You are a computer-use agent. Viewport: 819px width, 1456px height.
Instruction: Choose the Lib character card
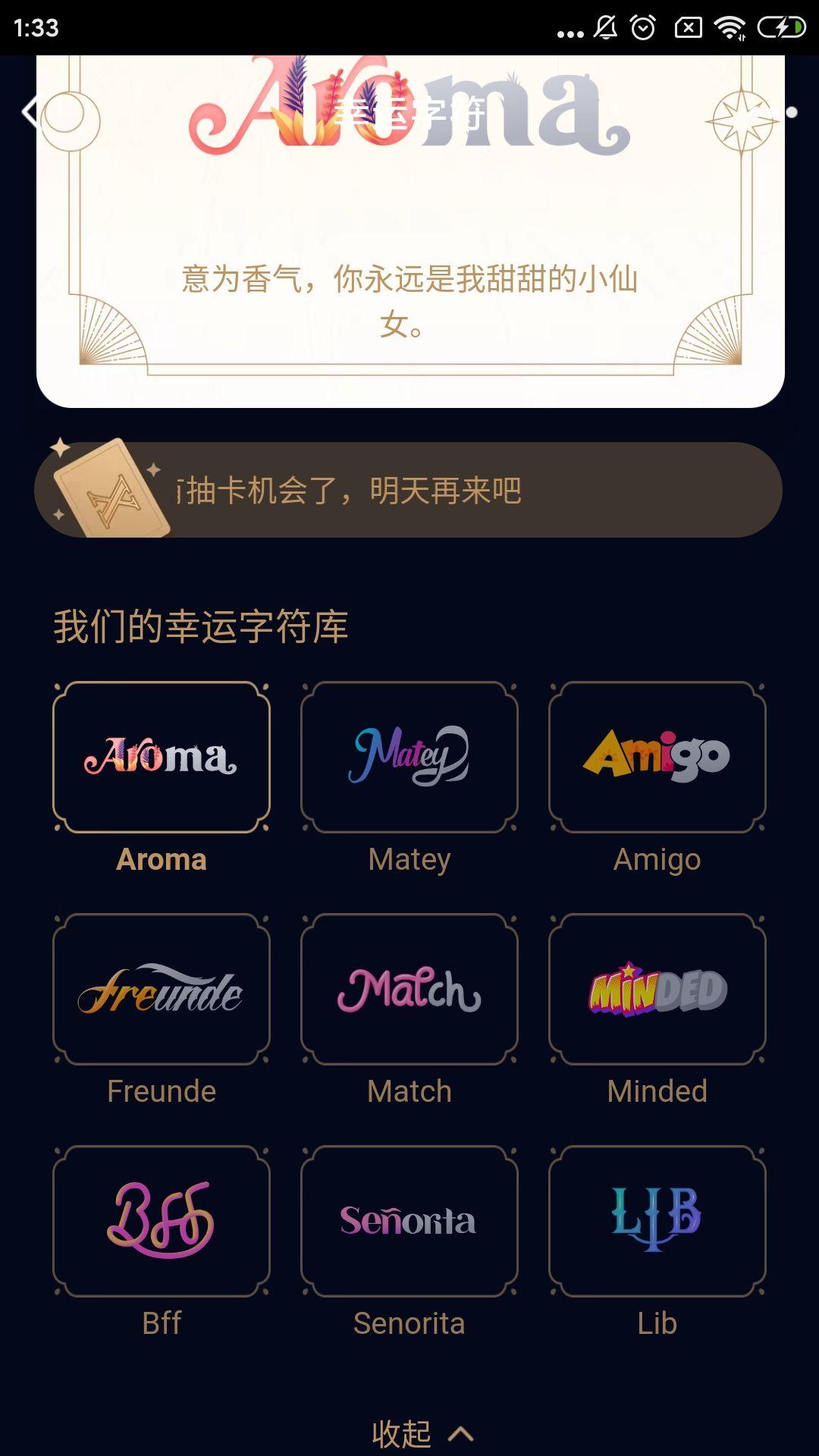pyautogui.click(x=657, y=1221)
